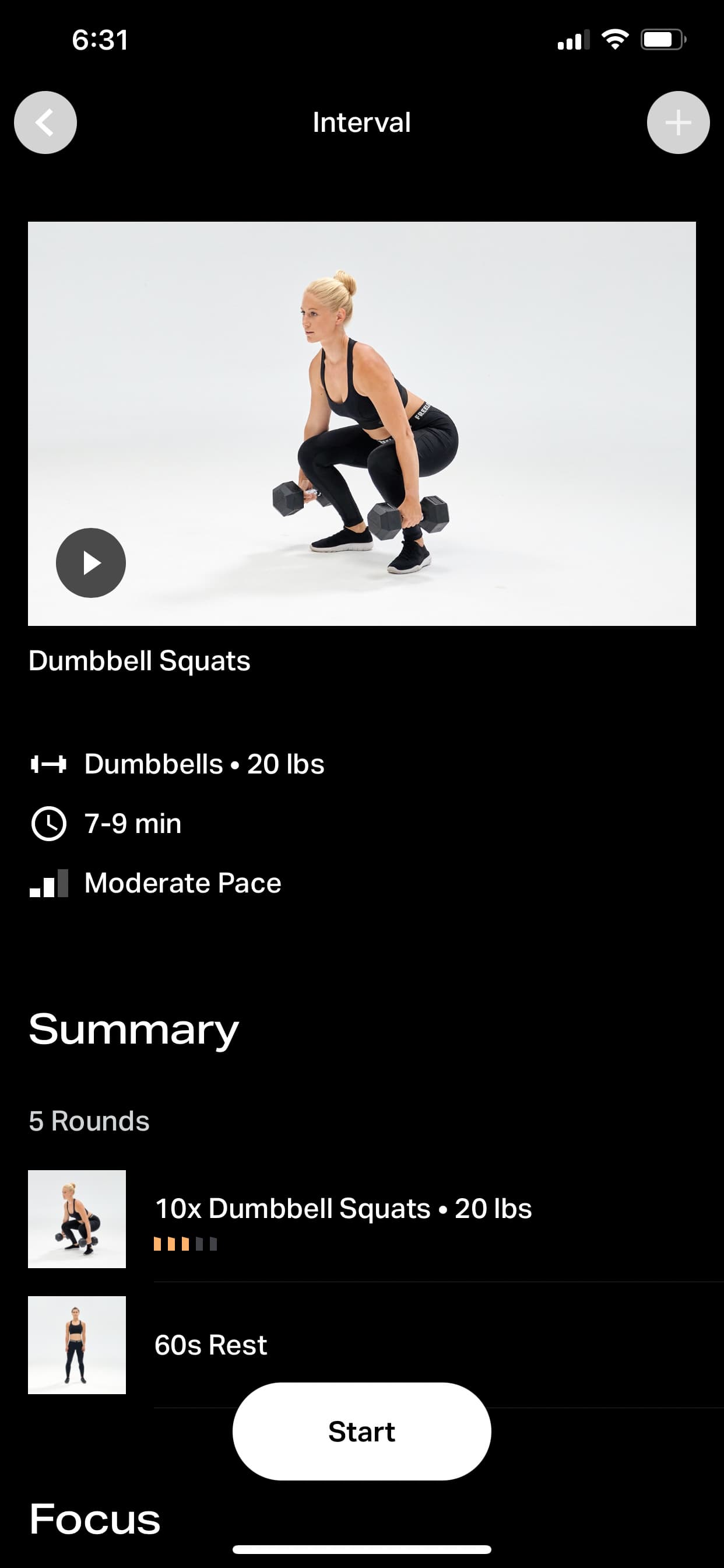Open the 60s Rest row

(210, 1345)
